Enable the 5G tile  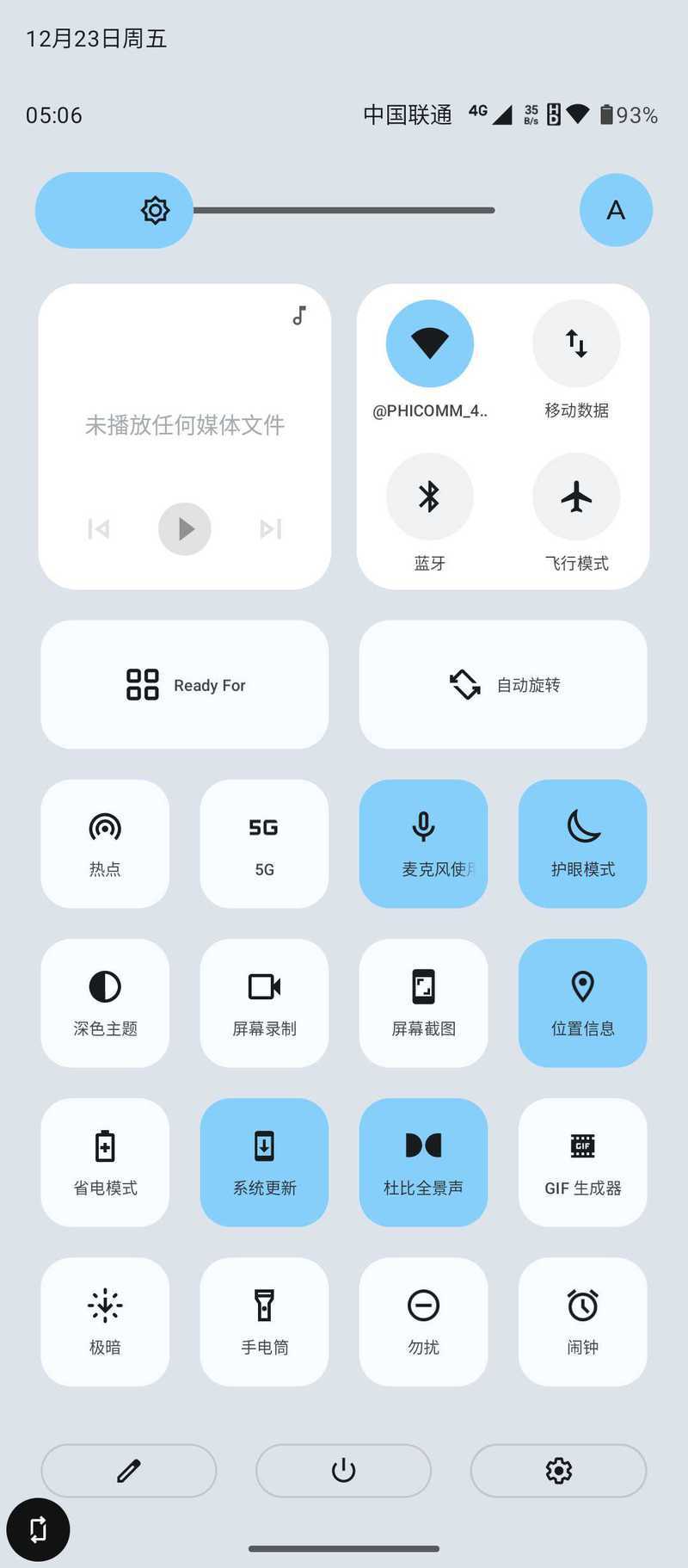pyautogui.click(x=264, y=843)
